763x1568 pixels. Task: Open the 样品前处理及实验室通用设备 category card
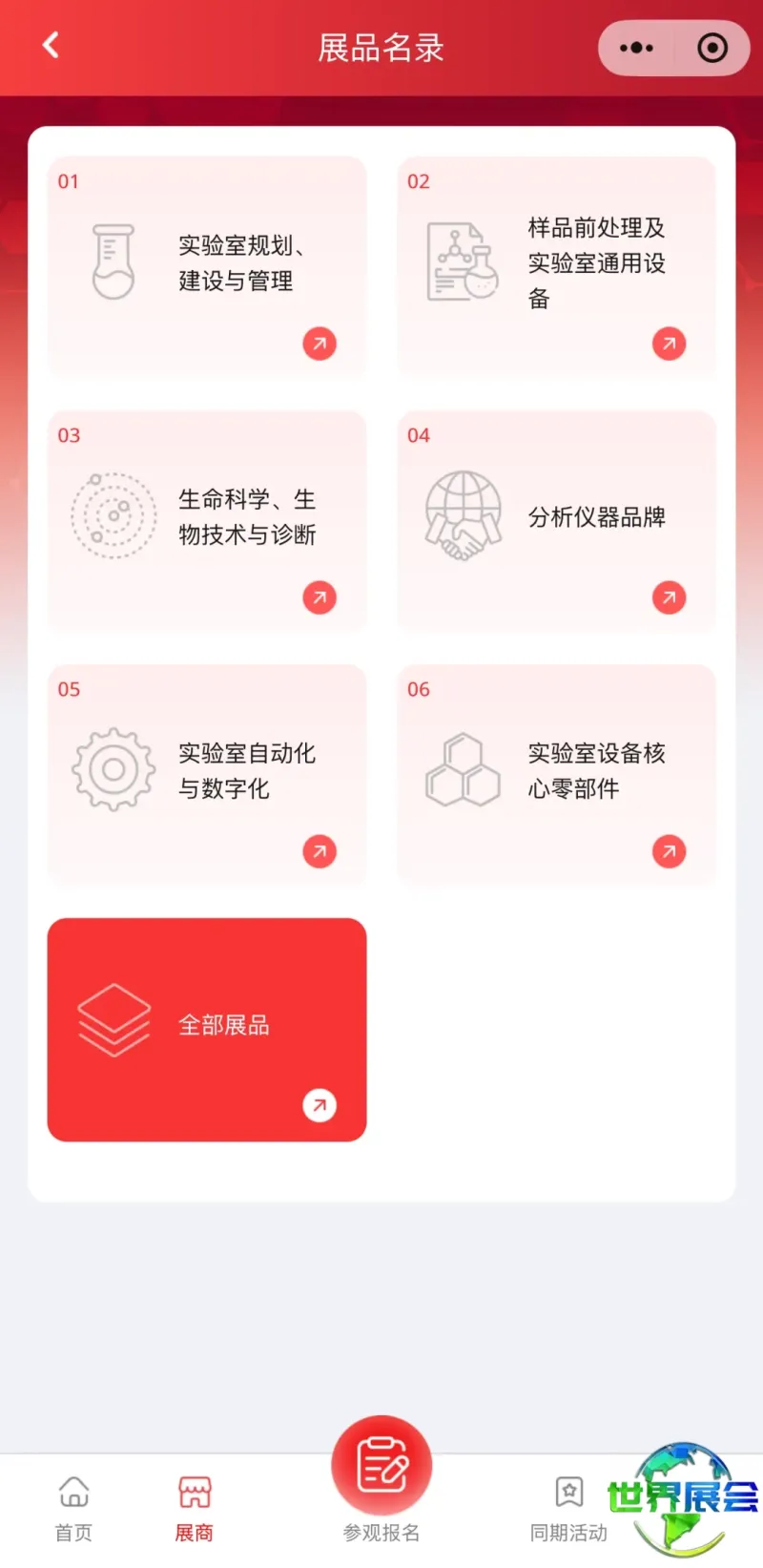pos(556,267)
